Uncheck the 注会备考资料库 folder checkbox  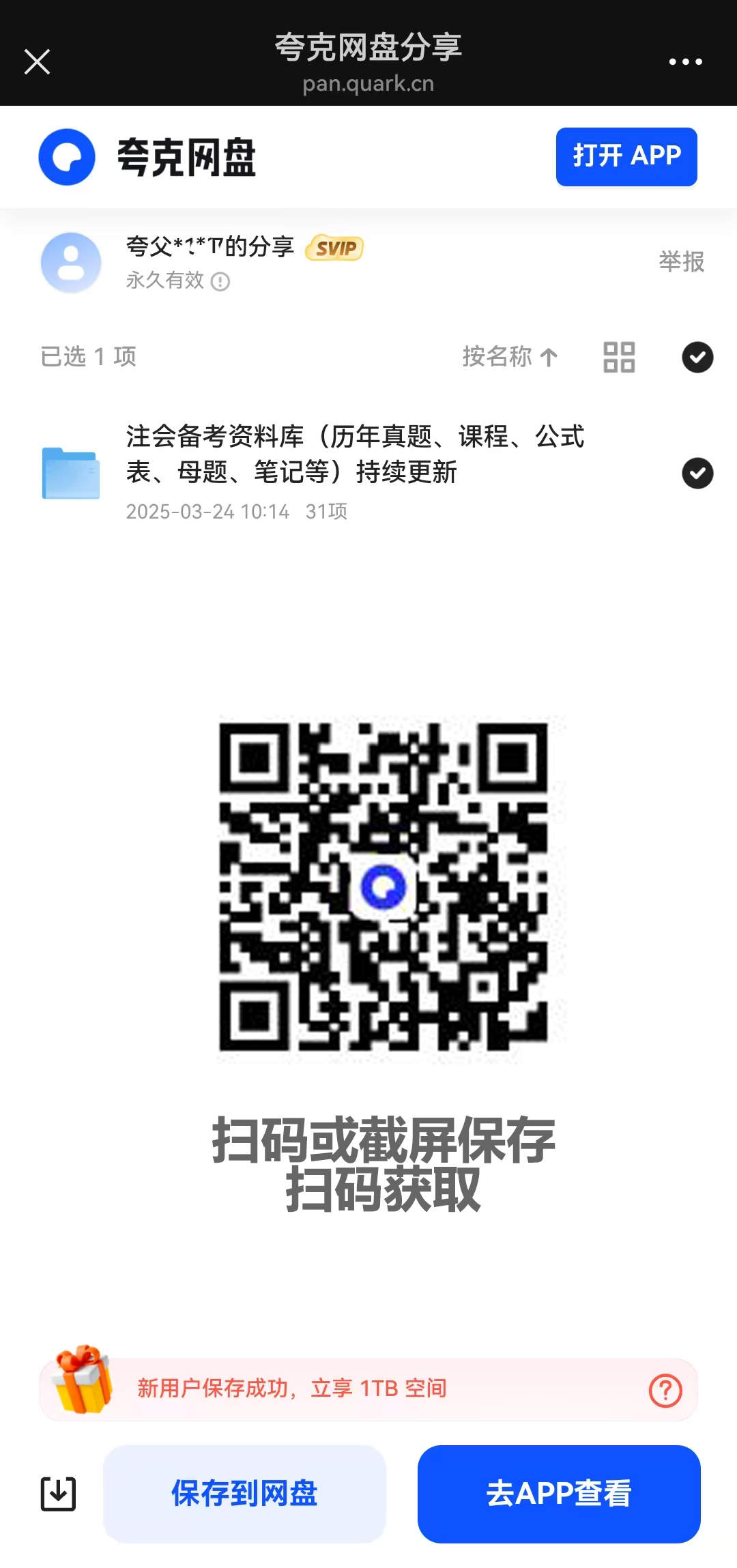pos(697,473)
